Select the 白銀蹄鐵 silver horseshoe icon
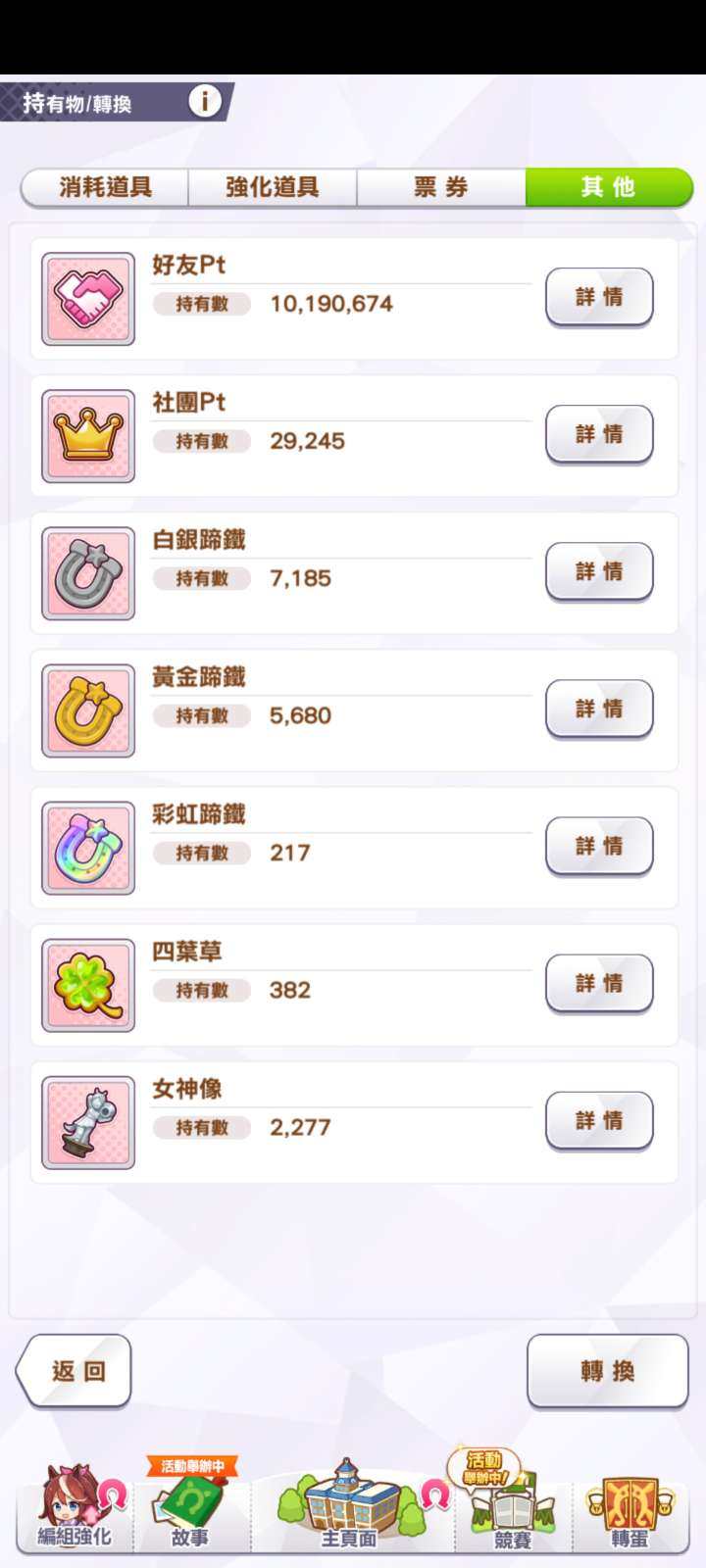The image size is (706, 1568). click(x=87, y=572)
